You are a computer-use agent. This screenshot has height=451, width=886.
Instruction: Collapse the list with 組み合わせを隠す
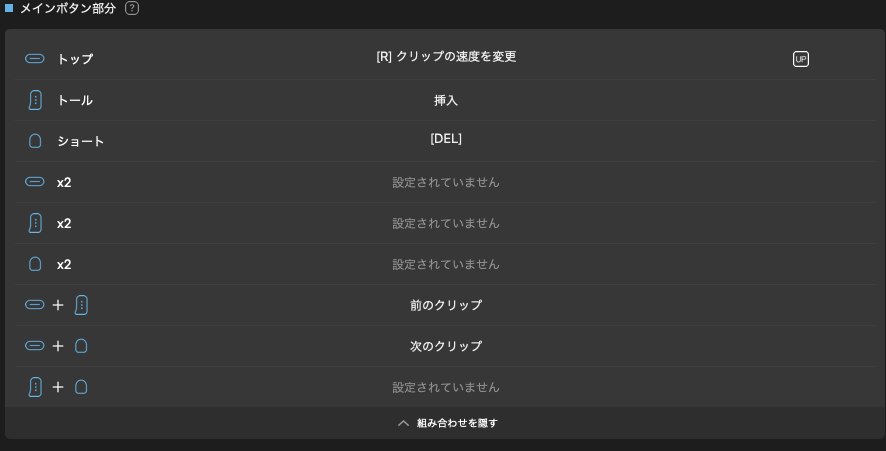click(448, 423)
